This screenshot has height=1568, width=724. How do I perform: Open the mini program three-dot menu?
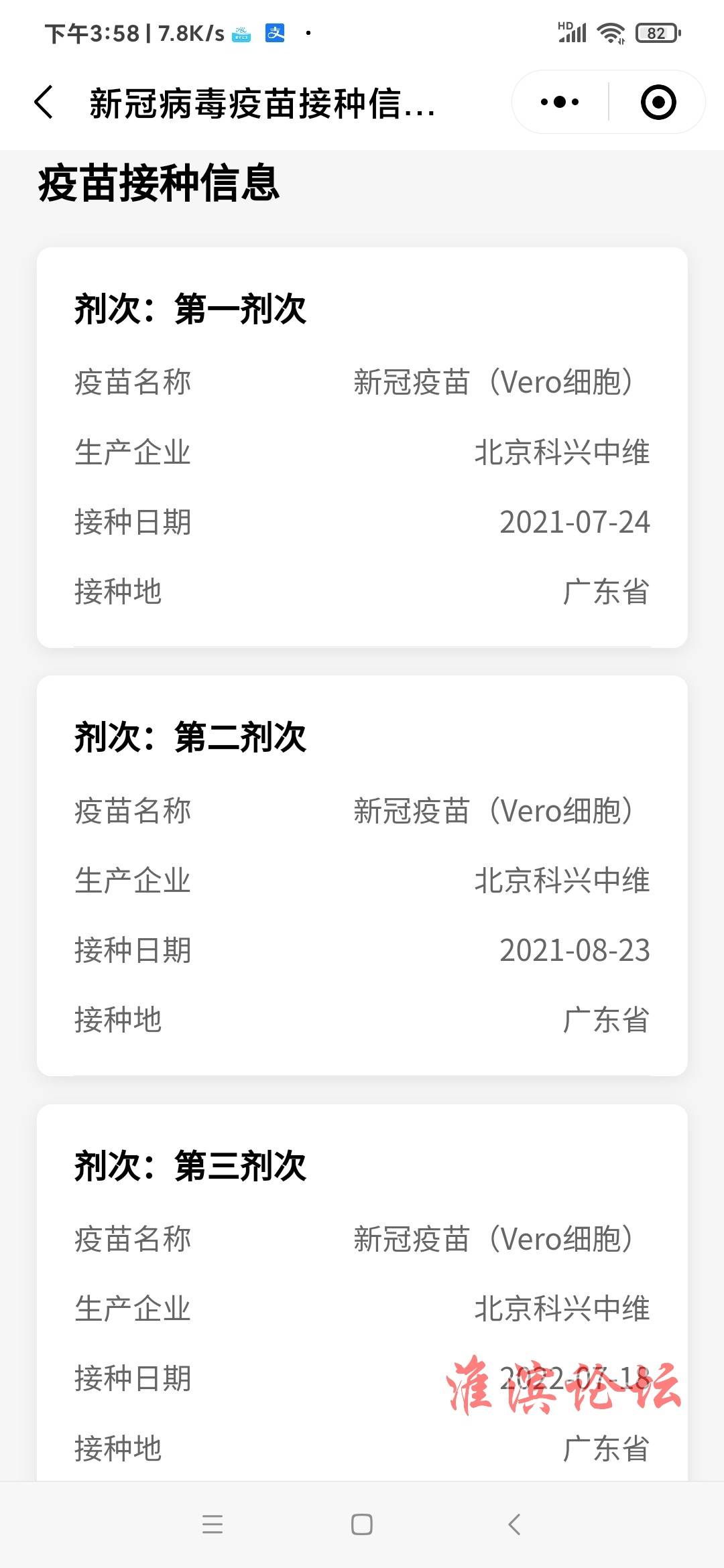pyautogui.click(x=560, y=103)
